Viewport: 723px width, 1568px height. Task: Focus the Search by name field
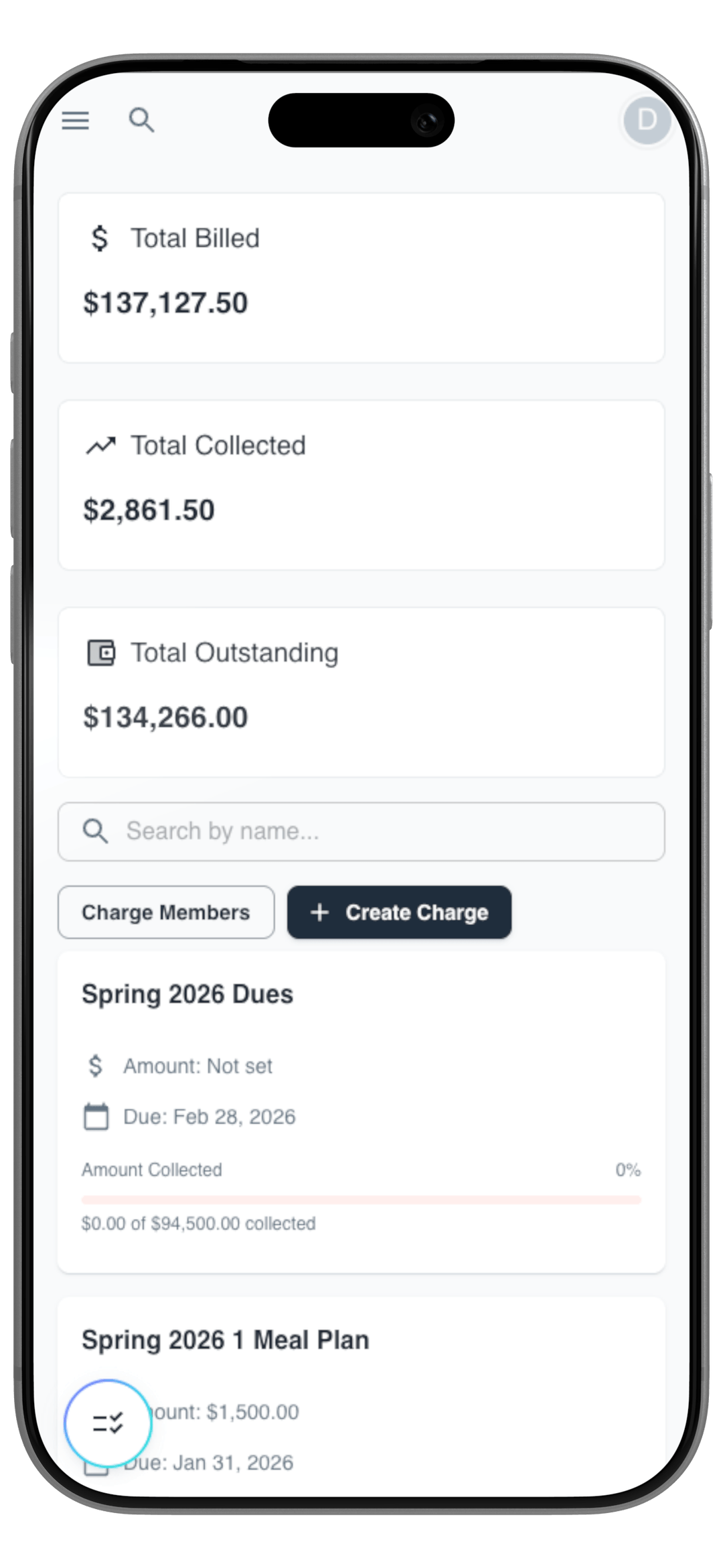(361, 831)
